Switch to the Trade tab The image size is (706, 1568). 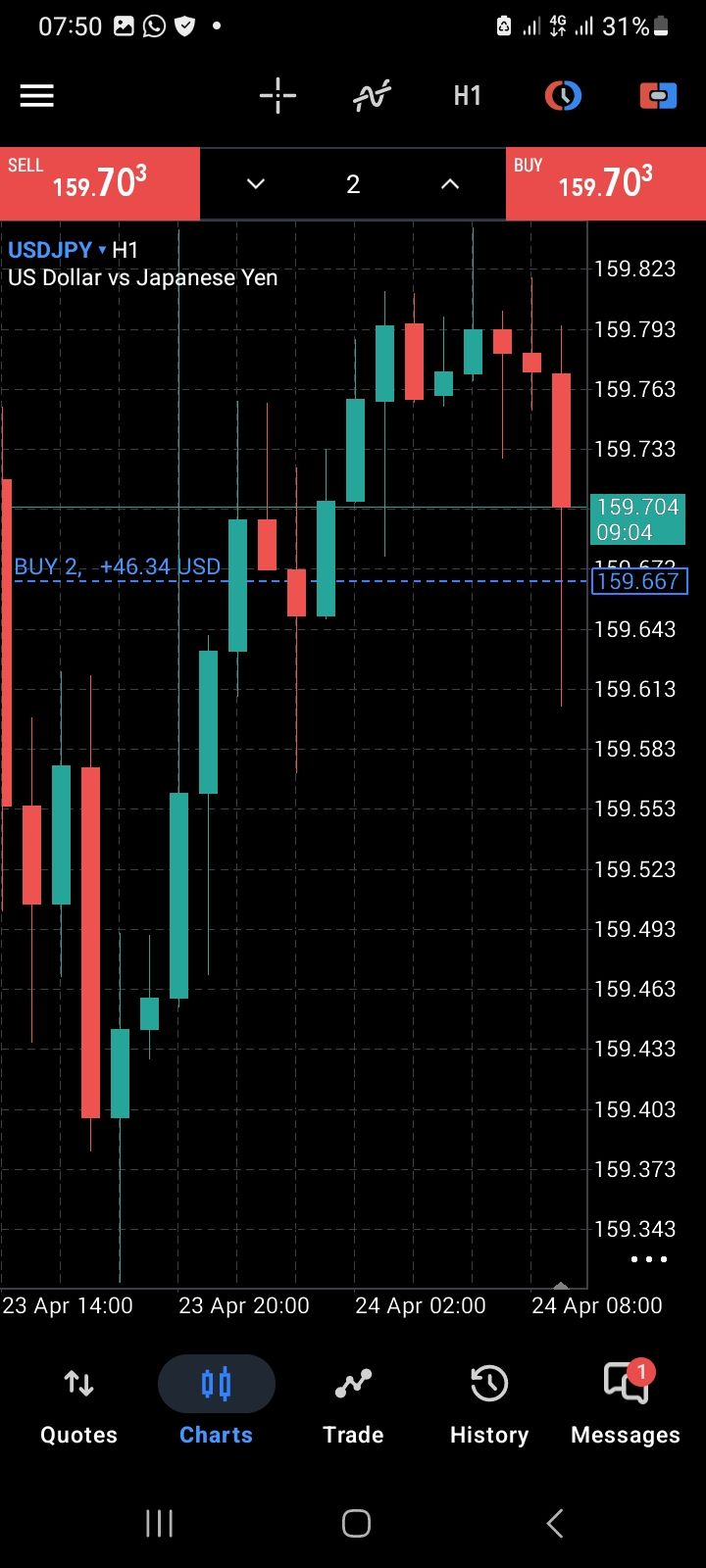pos(353,1403)
